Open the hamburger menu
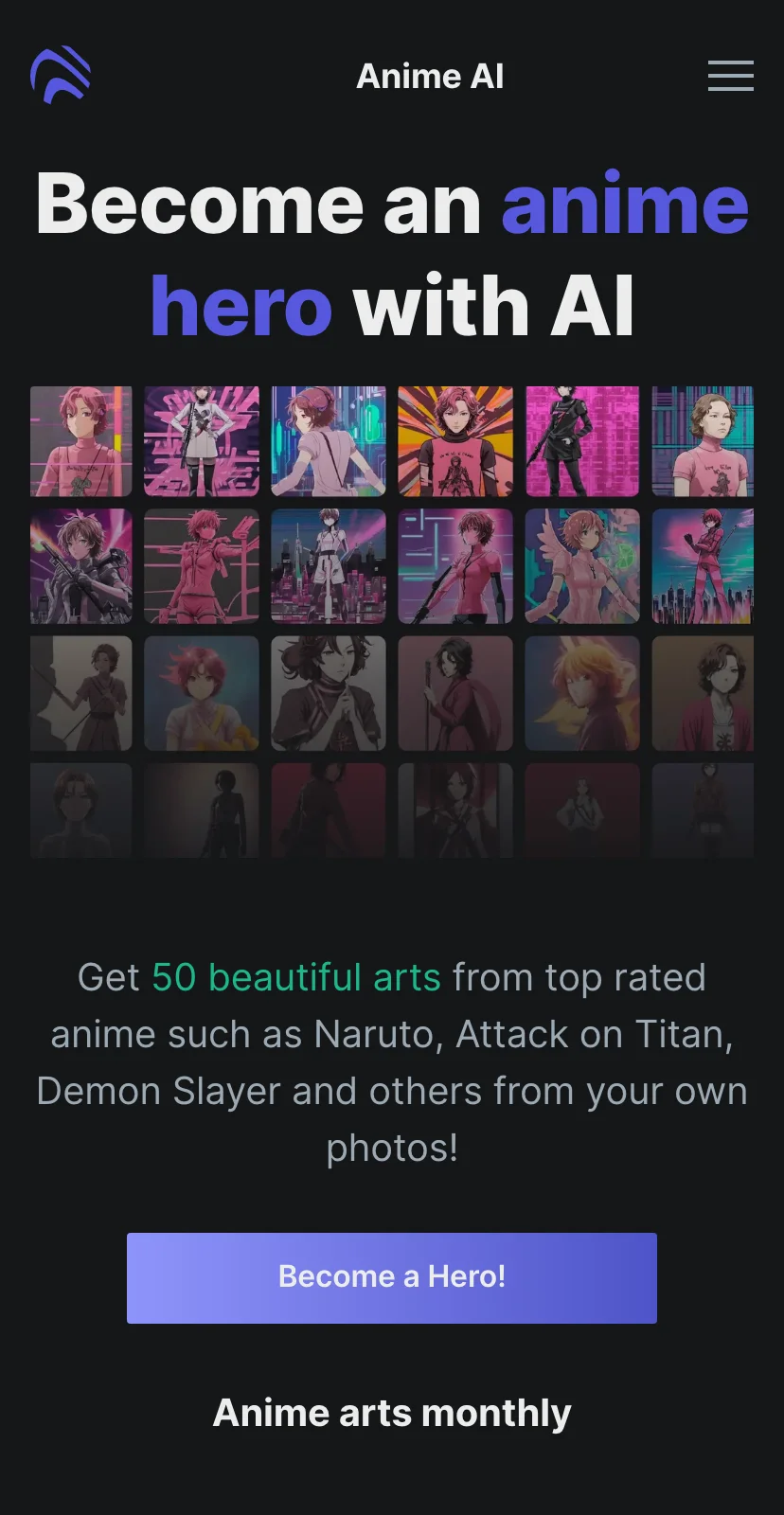 [730, 76]
